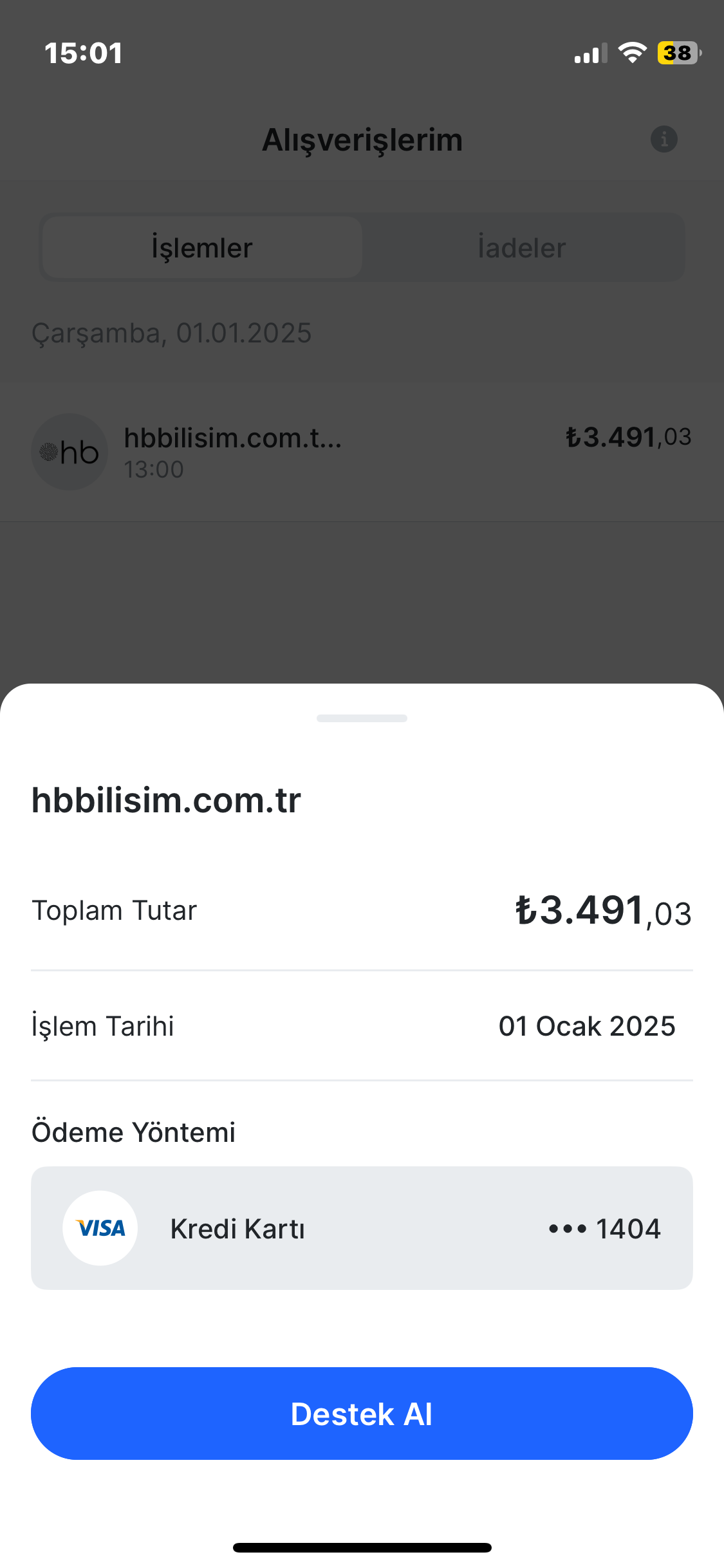Switch to the İadeler tab
The height and width of the screenshot is (1568, 724).
(522, 248)
